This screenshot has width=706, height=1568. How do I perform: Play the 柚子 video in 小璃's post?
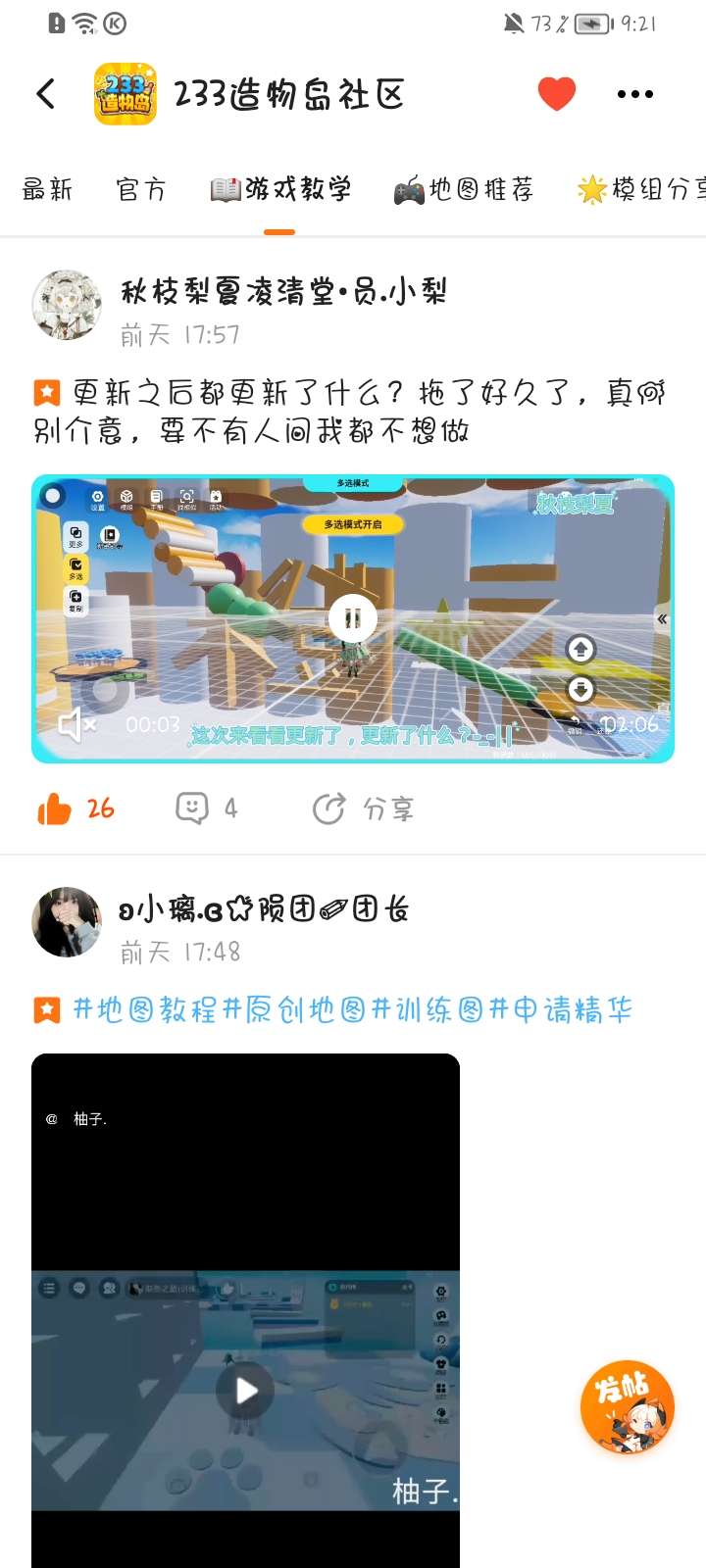(x=245, y=1390)
